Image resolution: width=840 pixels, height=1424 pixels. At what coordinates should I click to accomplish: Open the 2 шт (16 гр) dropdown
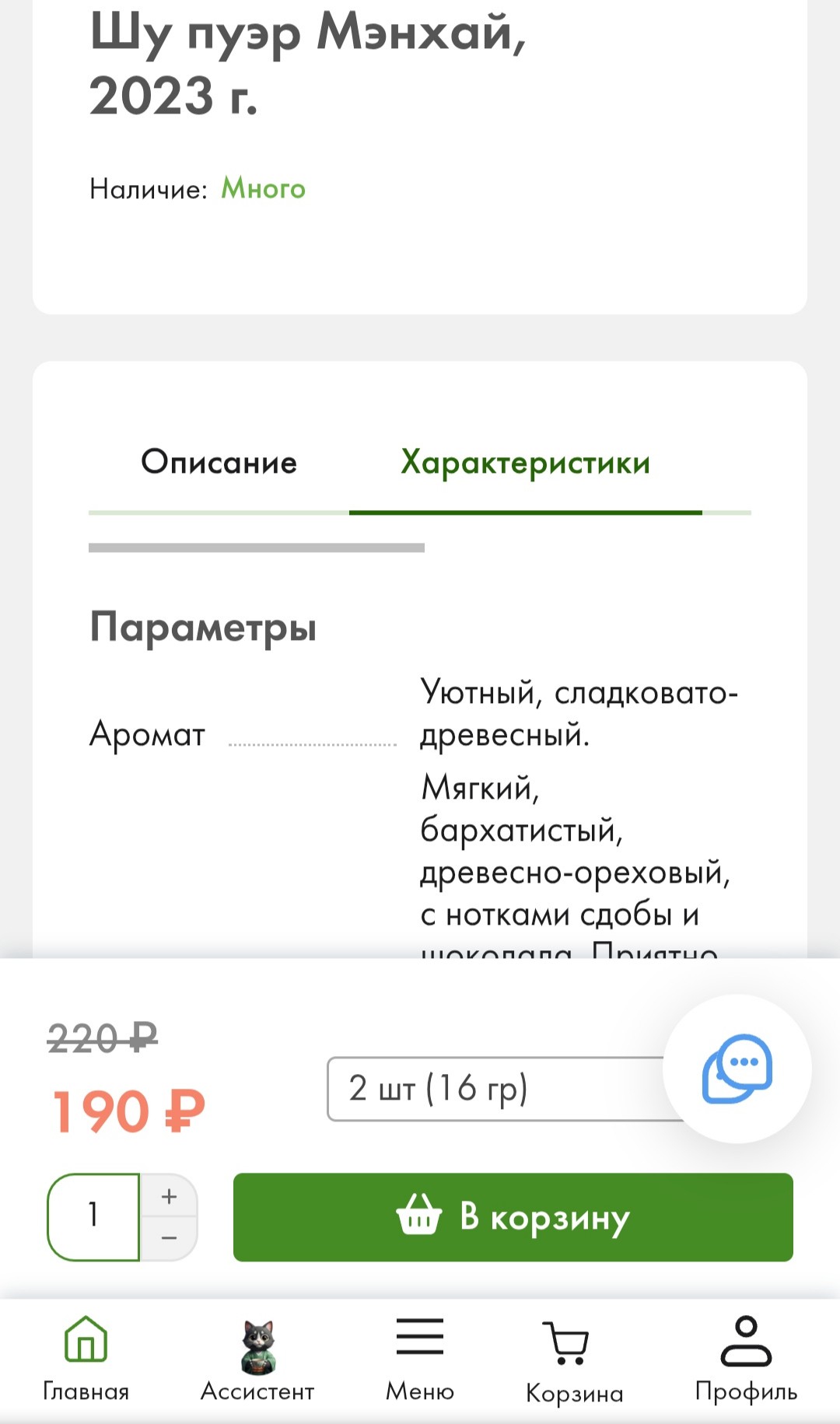[495, 1088]
